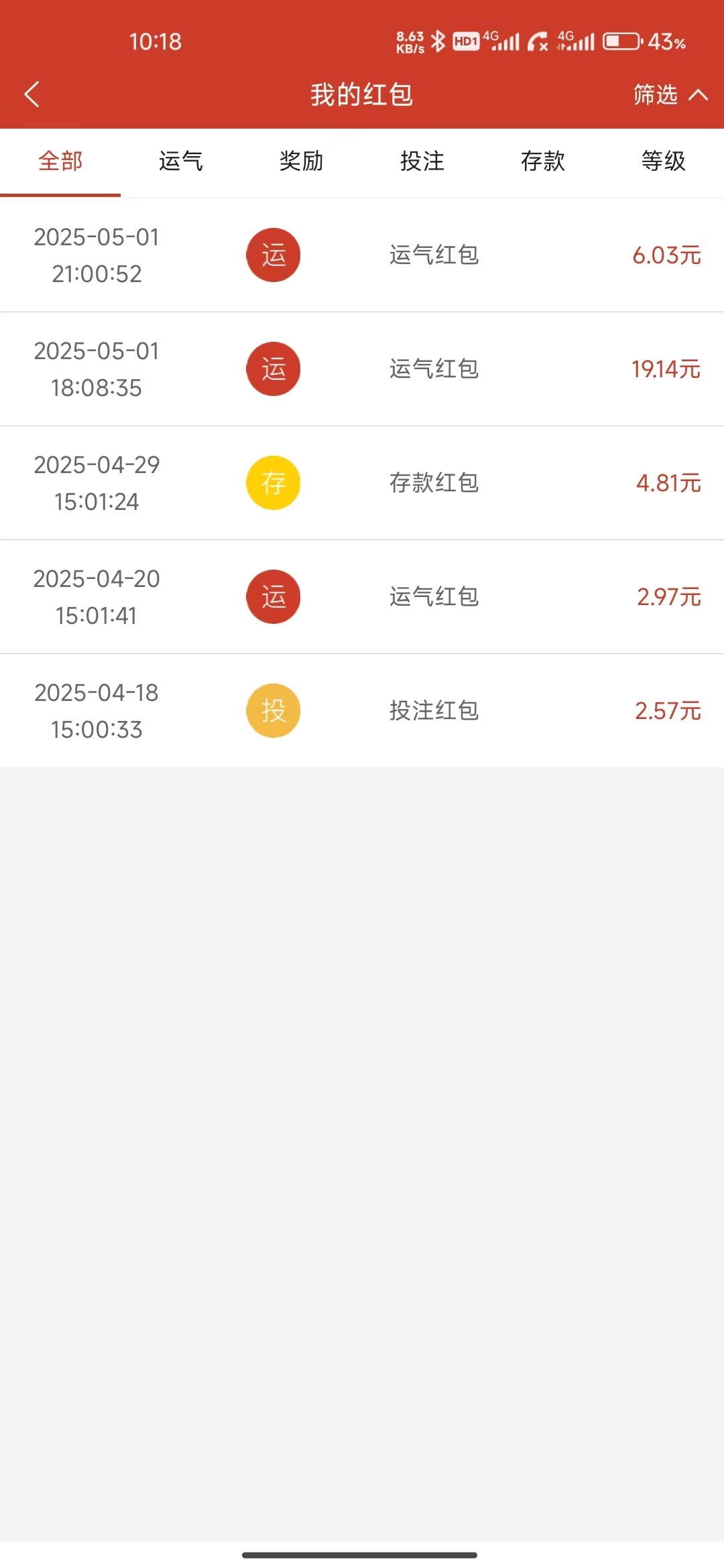This screenshot has width=724, height=1568.
Task: Switch to the 运气 tab
Action: [x=181, y=161]
